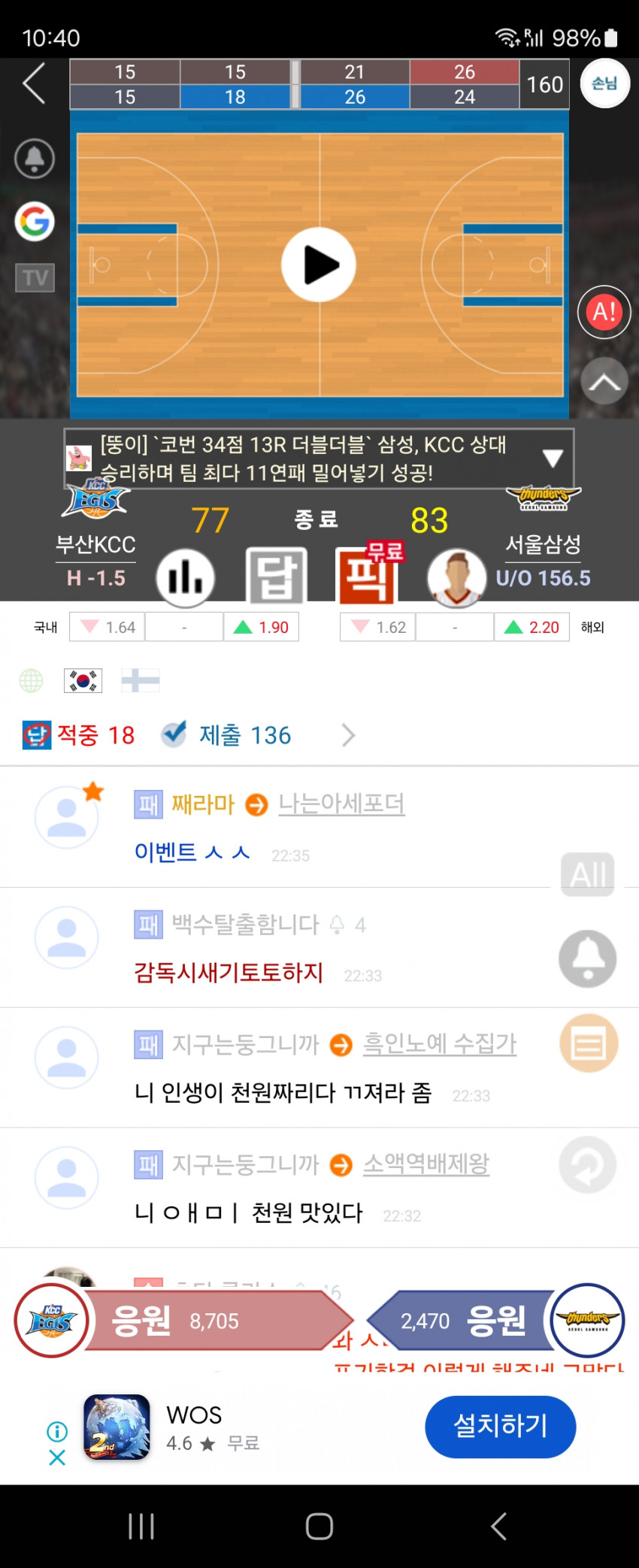
Task: Open the statistics bar chart icon
Action: click(186, 578)
